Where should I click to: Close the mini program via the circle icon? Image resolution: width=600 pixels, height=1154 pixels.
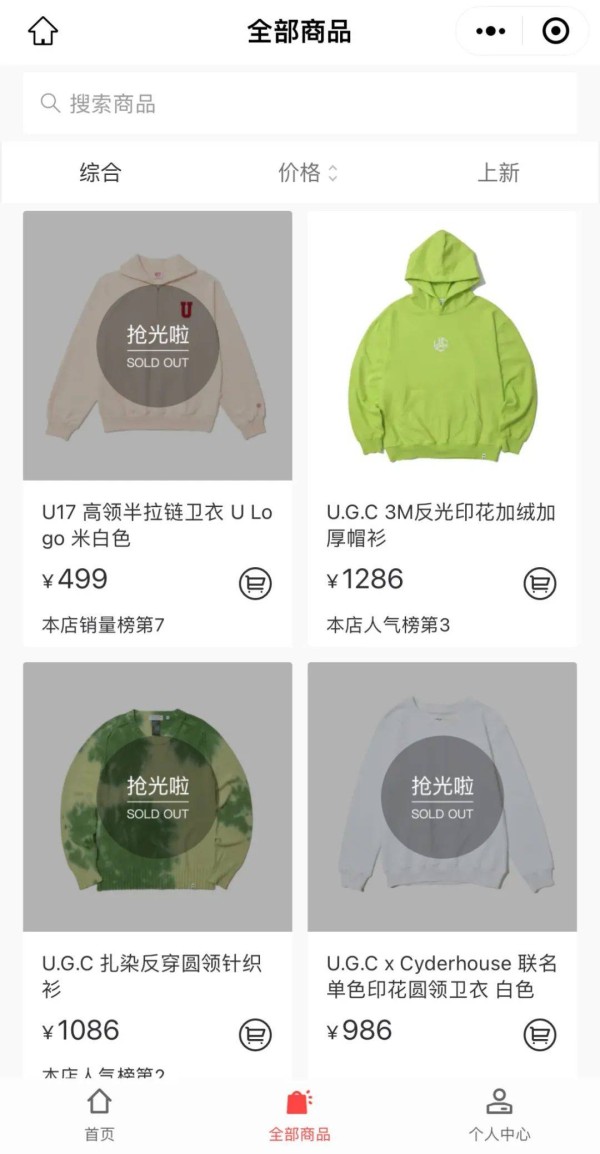point(555,32)
